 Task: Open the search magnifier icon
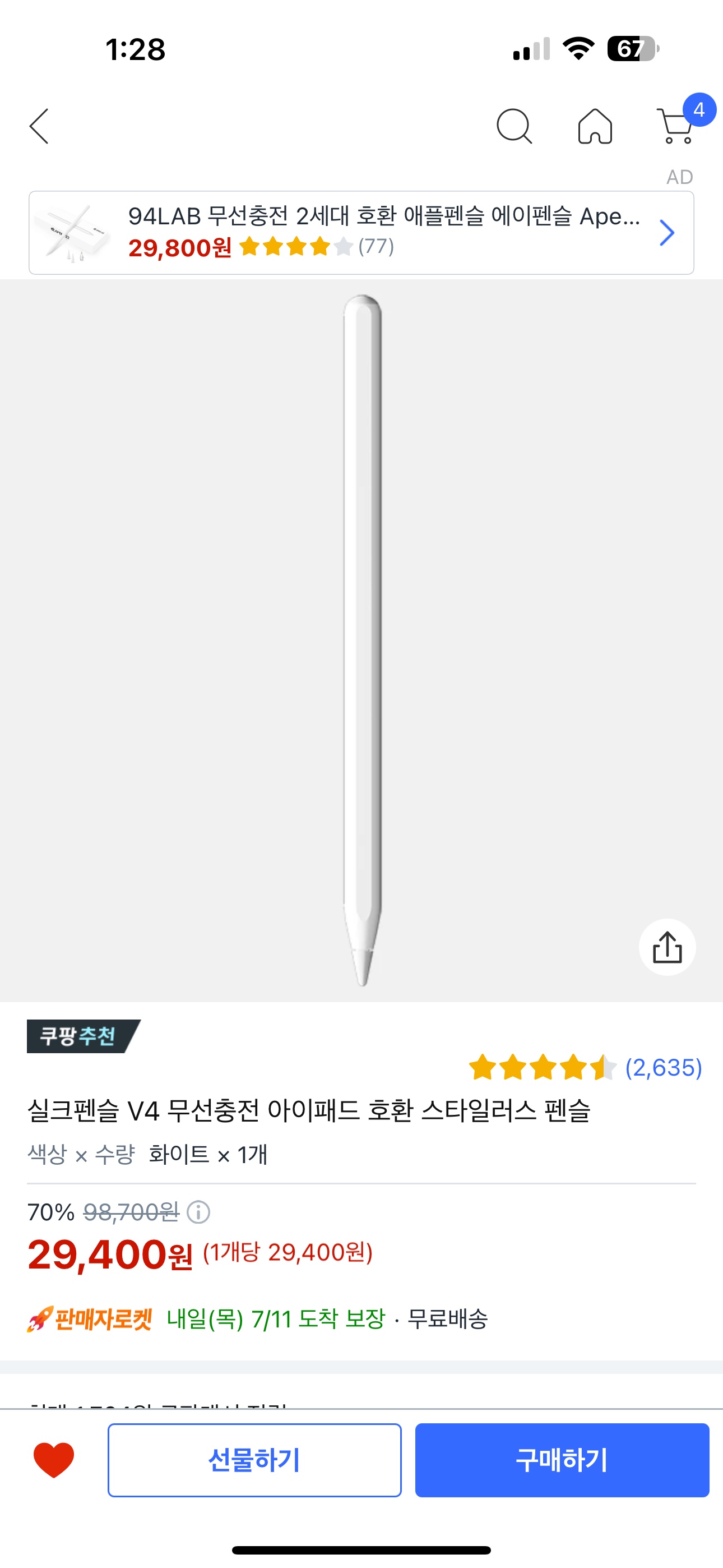click(515, 127)
